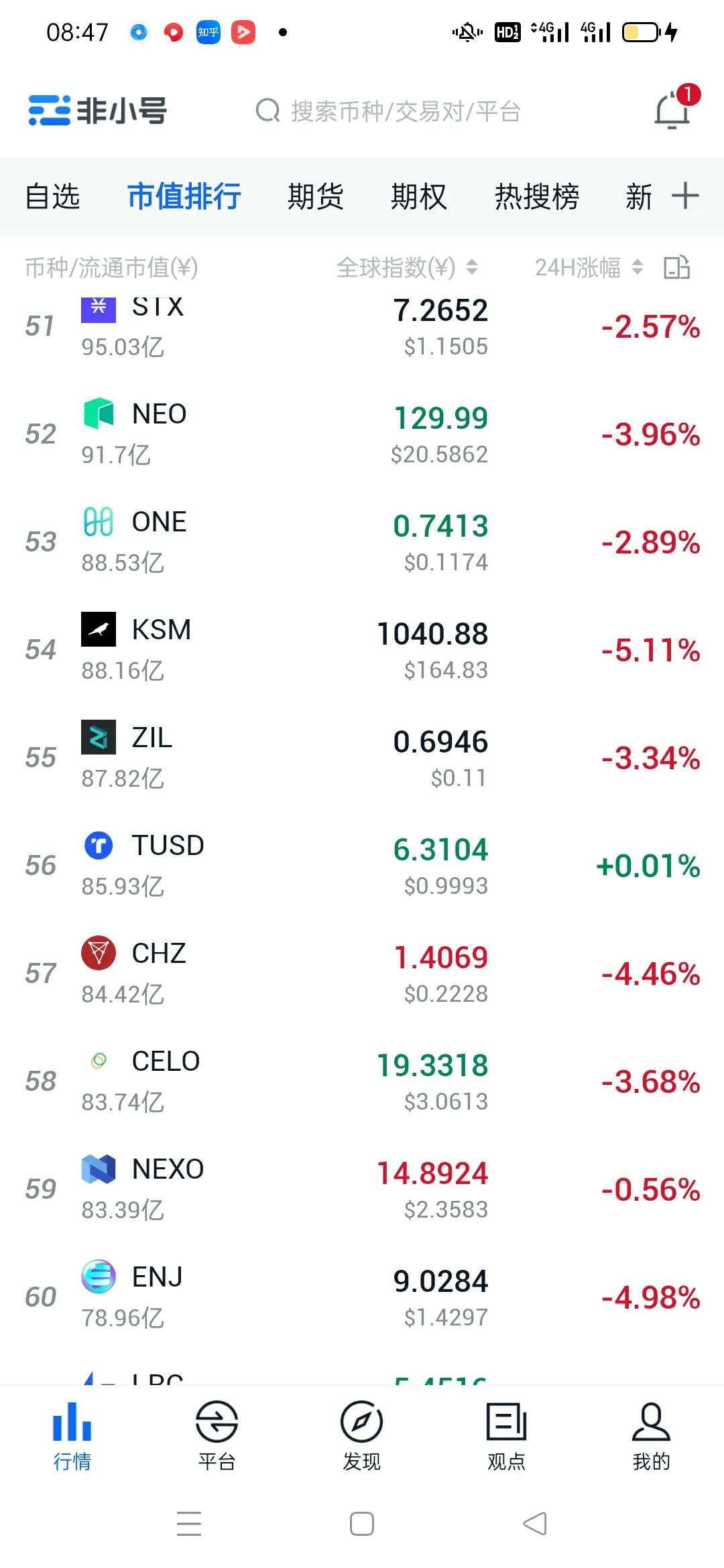724x1568 pixels.
Task: Toggle sorting on 24H涨幅 column
Action: [x=639, y=268]
